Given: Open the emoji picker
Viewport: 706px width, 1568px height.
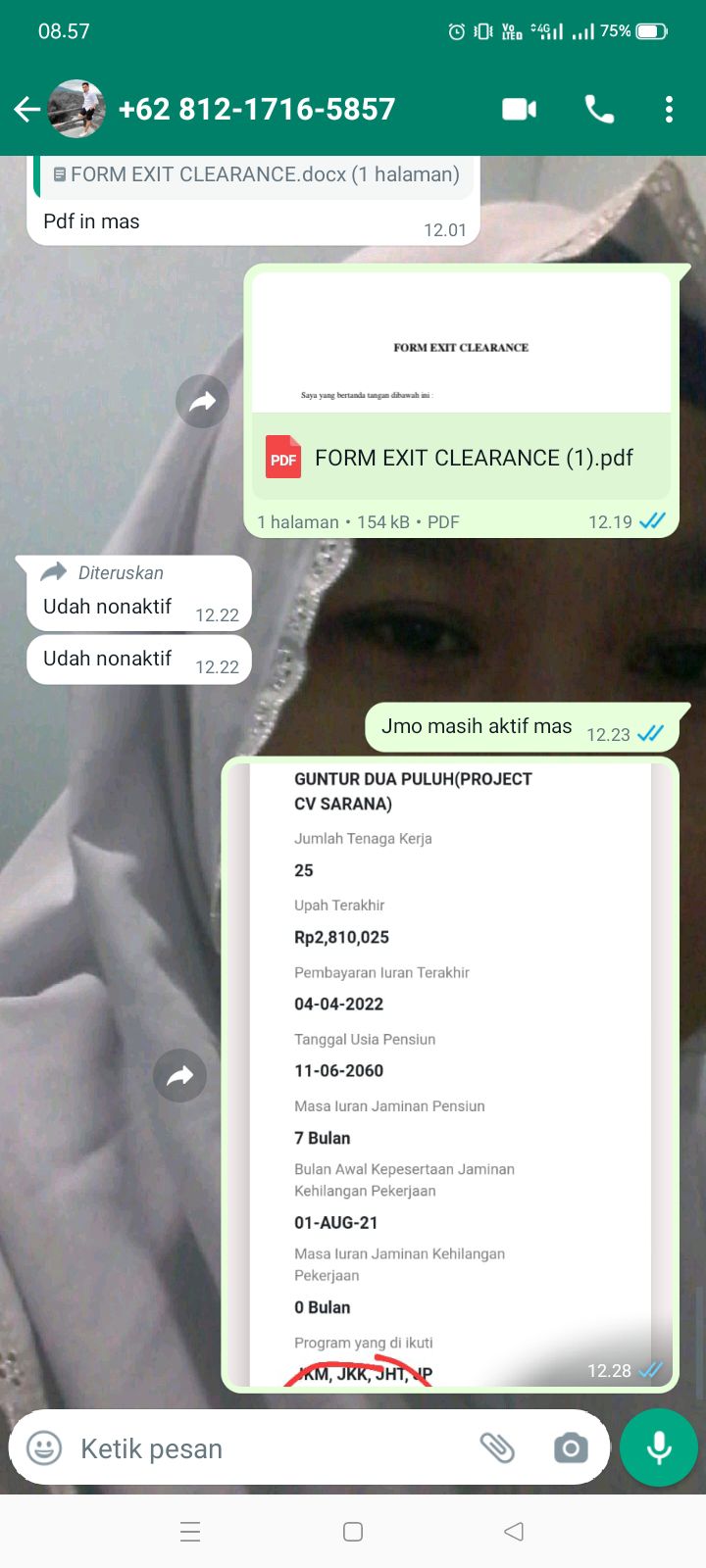Looking at the screenshot, I should pyautogui.click(x=44, y=1447).
